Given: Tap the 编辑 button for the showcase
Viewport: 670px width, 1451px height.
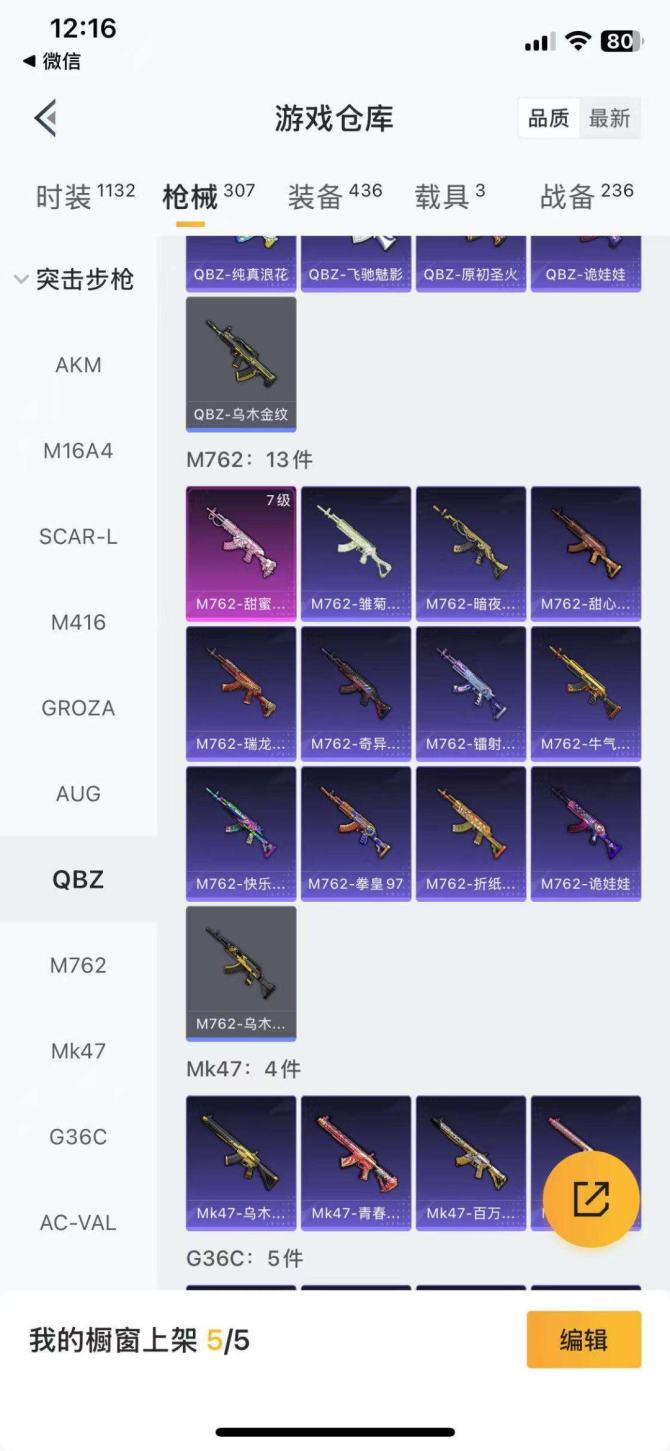Looking at the screenshot, I should click(583, 1339).
